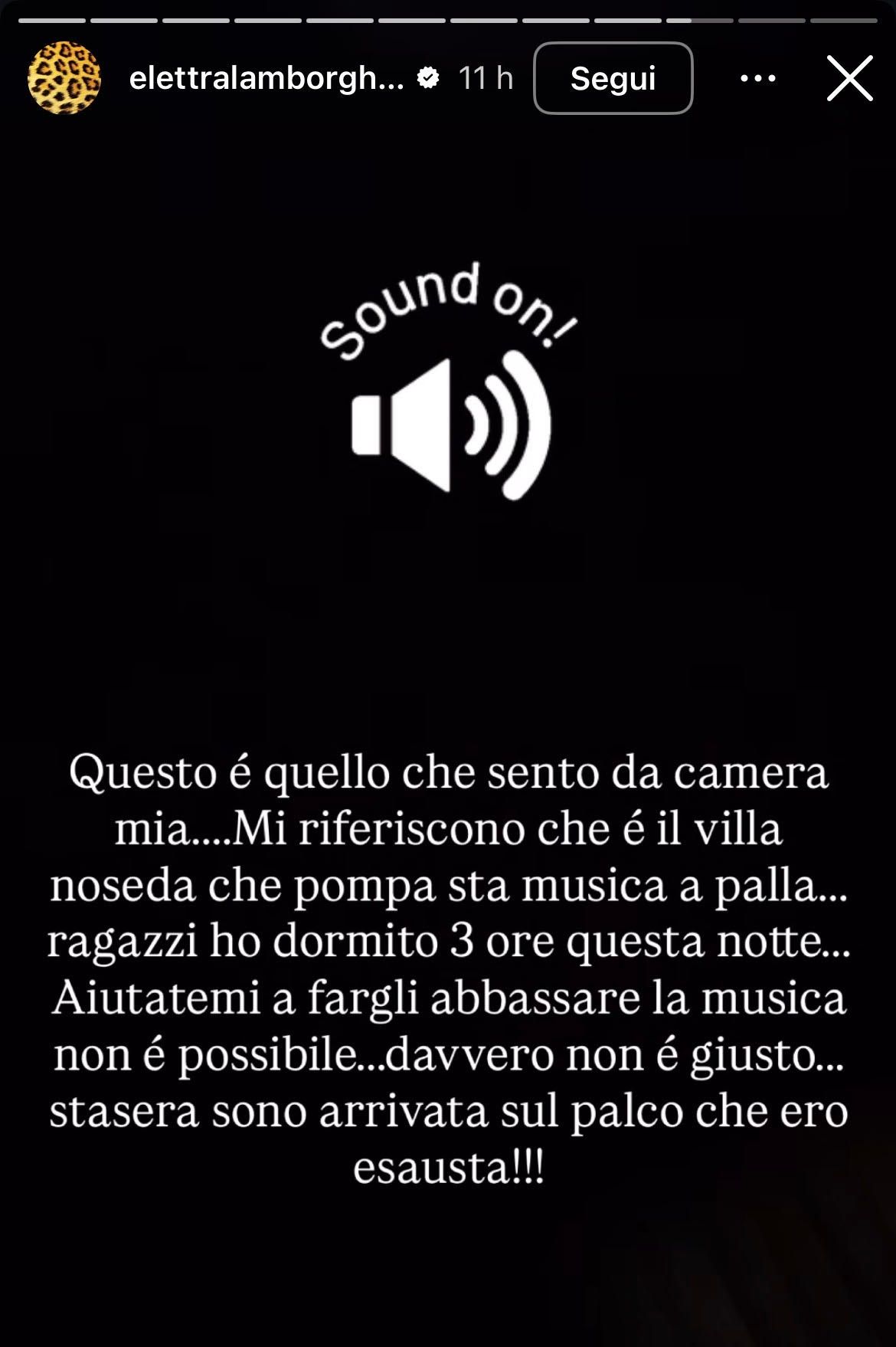This screenshot has width=896, height=1347.
Task: Tap the Segui button to follow
Action: pyautogui.click(x=613, y=78)
